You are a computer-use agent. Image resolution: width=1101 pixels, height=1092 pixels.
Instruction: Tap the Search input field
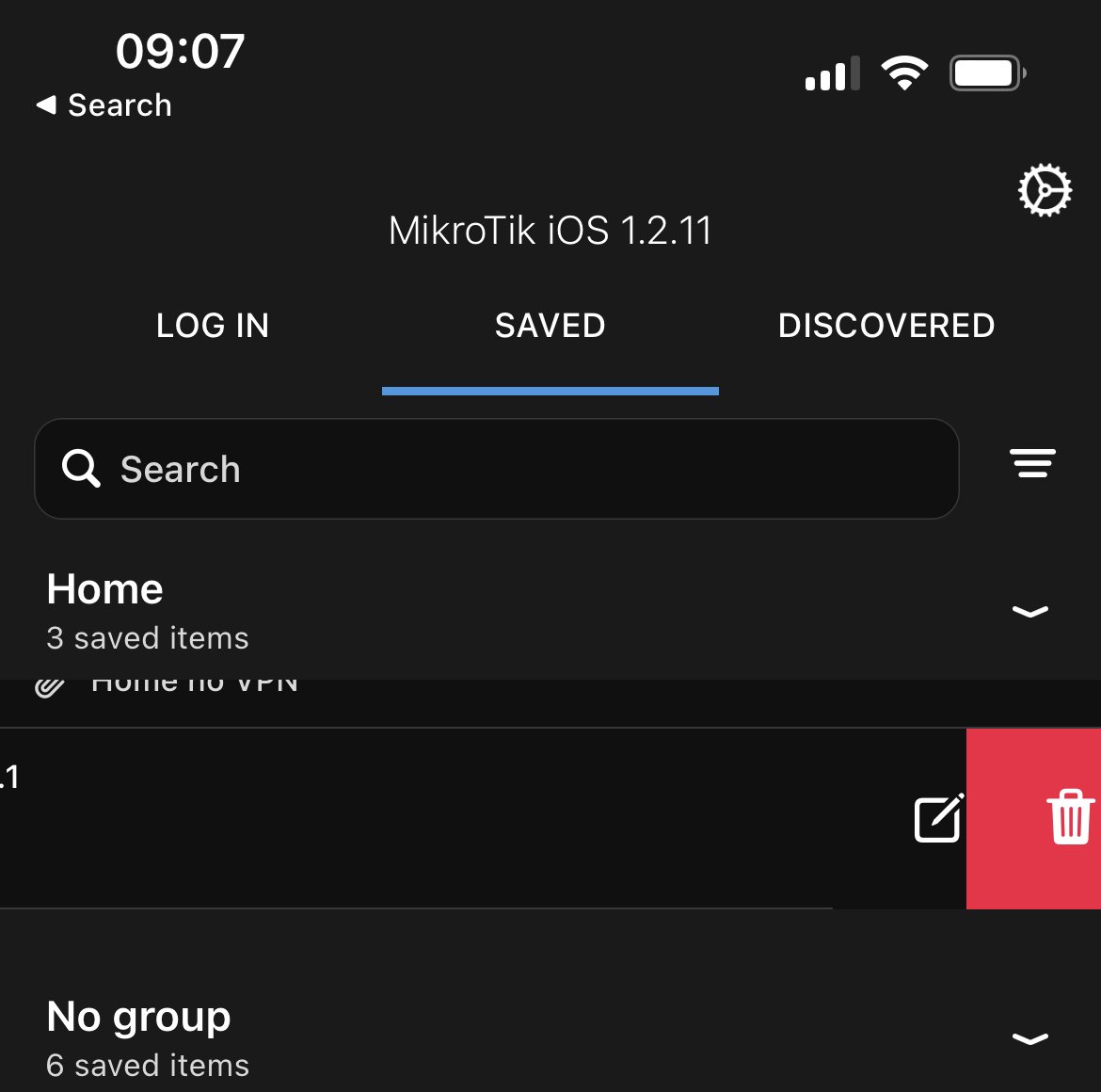tap(496, 469)
